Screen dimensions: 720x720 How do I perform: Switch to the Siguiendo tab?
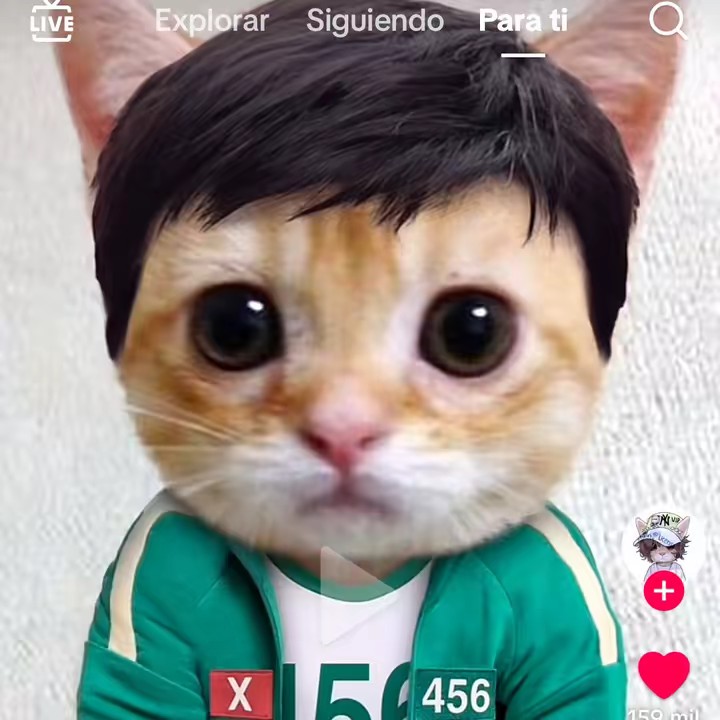point(375,21)
